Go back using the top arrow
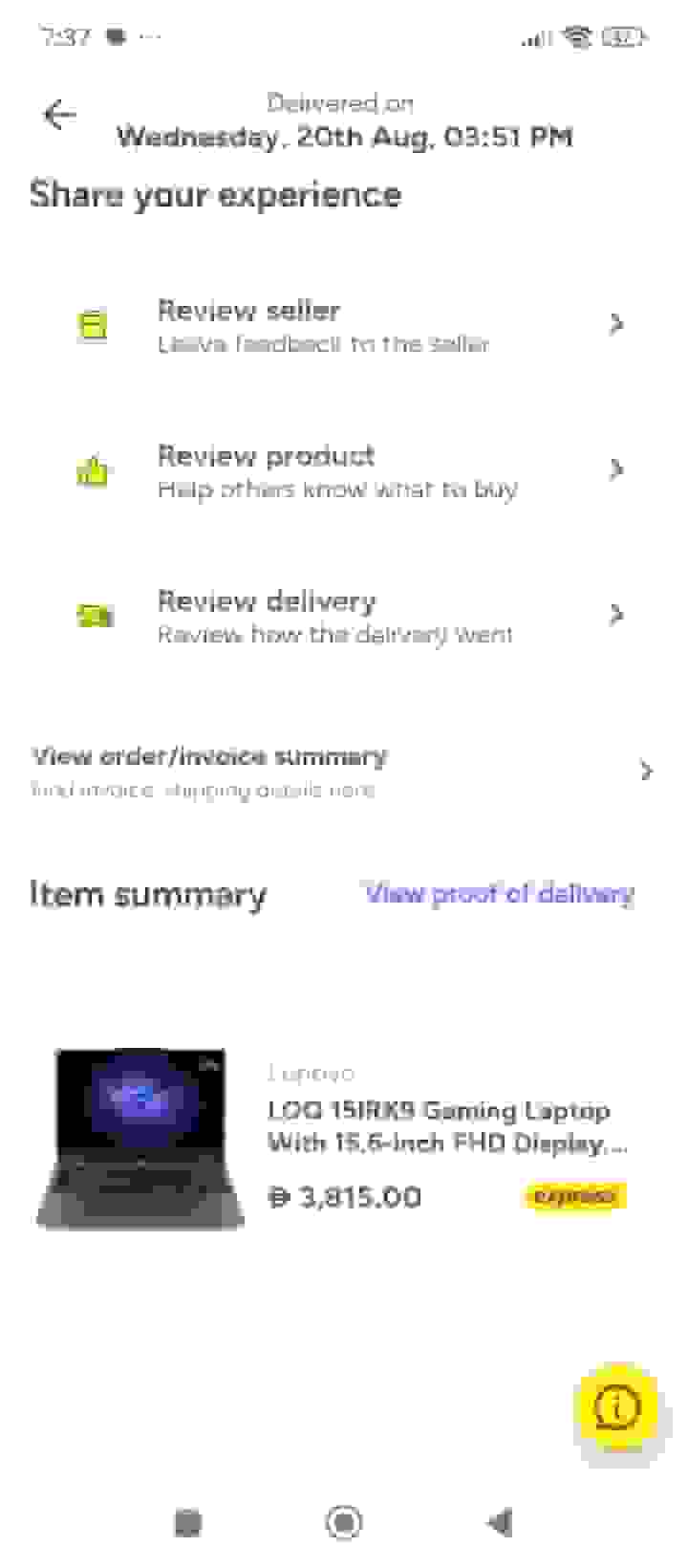Screen dimensions: 688x1568 point(59,116)
